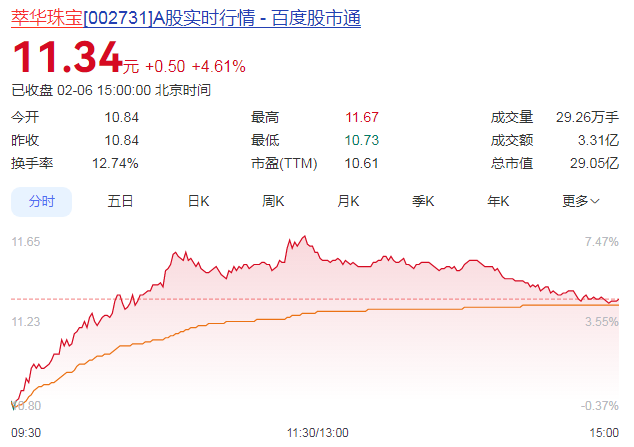Show the 月K chart
The image size is (634, 447).
pyautogui.click(x=348, y=201)
